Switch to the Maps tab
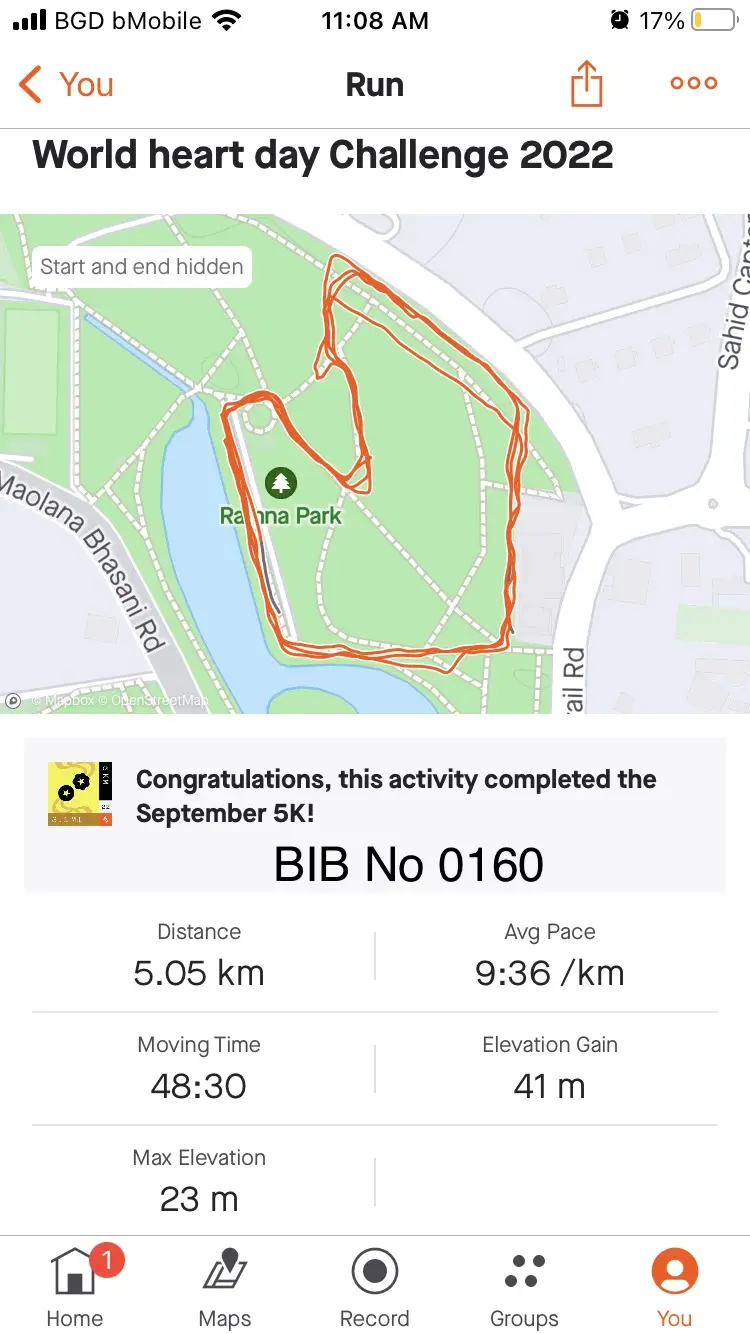750x1334 pixels. point(225,1287)
